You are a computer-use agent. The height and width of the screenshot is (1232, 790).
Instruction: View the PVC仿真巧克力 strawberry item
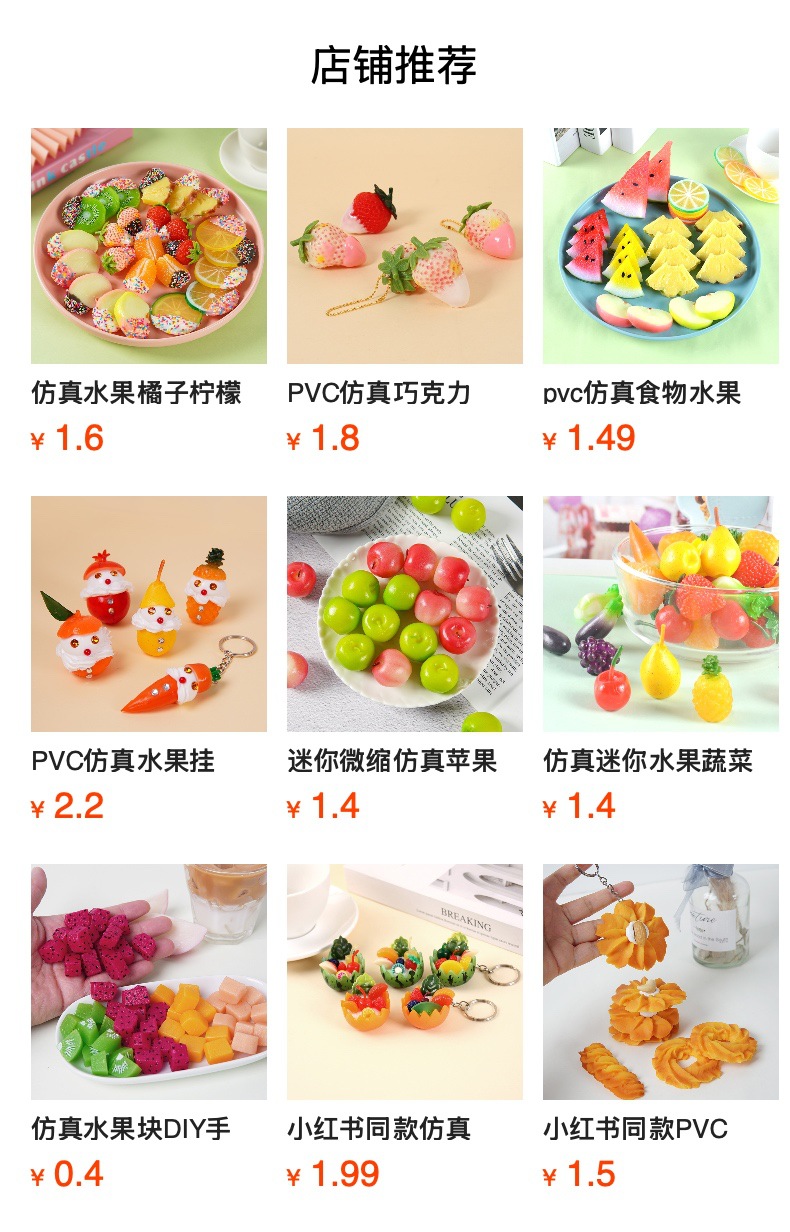(404, 291)
